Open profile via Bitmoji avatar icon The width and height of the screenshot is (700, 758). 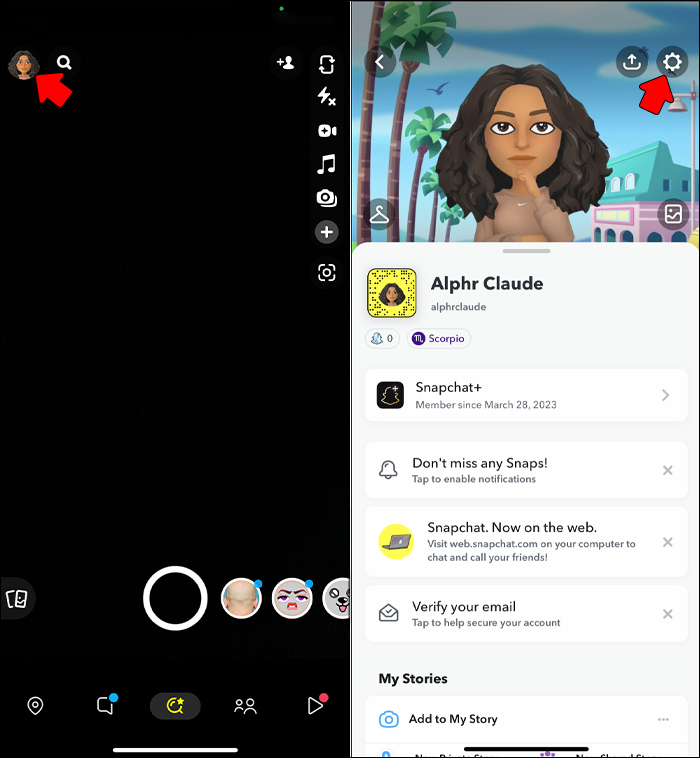22,65
